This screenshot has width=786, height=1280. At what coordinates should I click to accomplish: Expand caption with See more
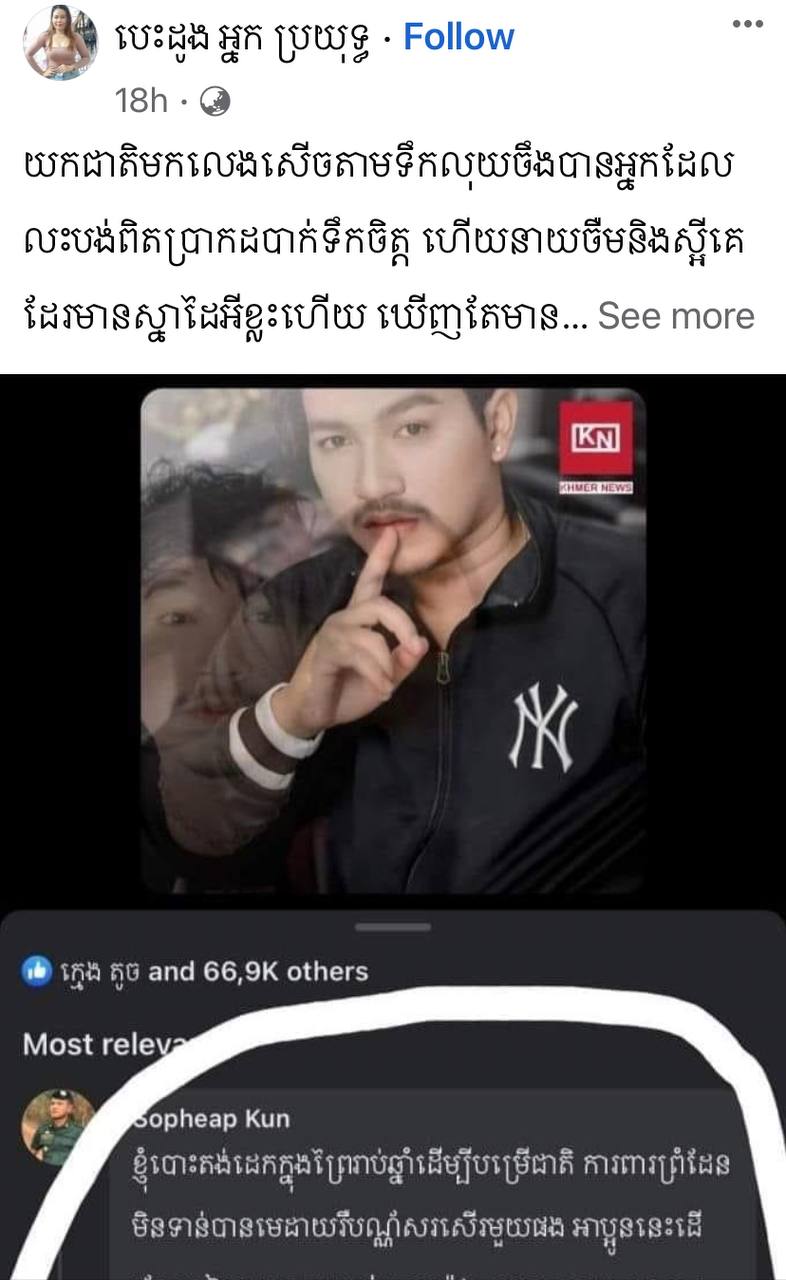(x=676, y=316)
